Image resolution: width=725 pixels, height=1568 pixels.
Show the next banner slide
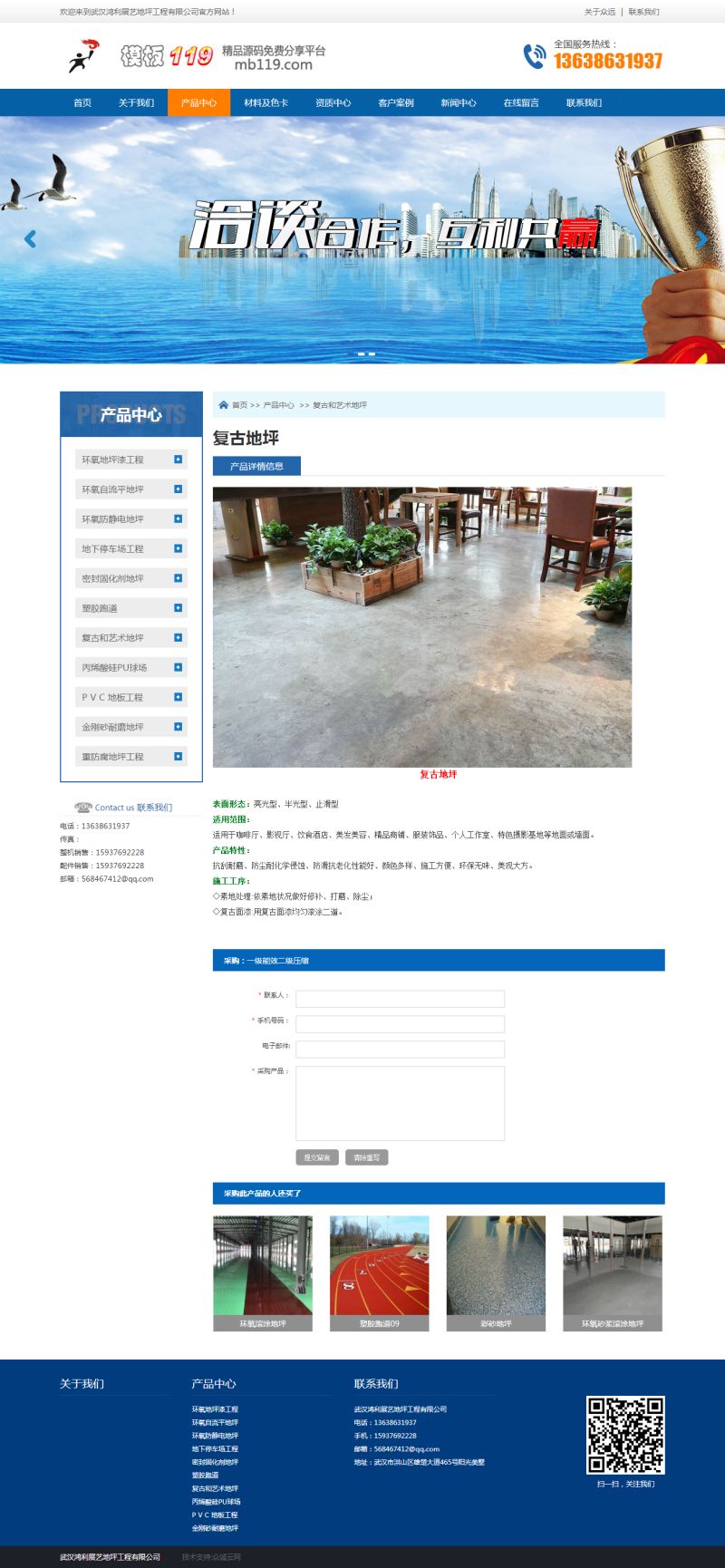click(x=701, y=239)
